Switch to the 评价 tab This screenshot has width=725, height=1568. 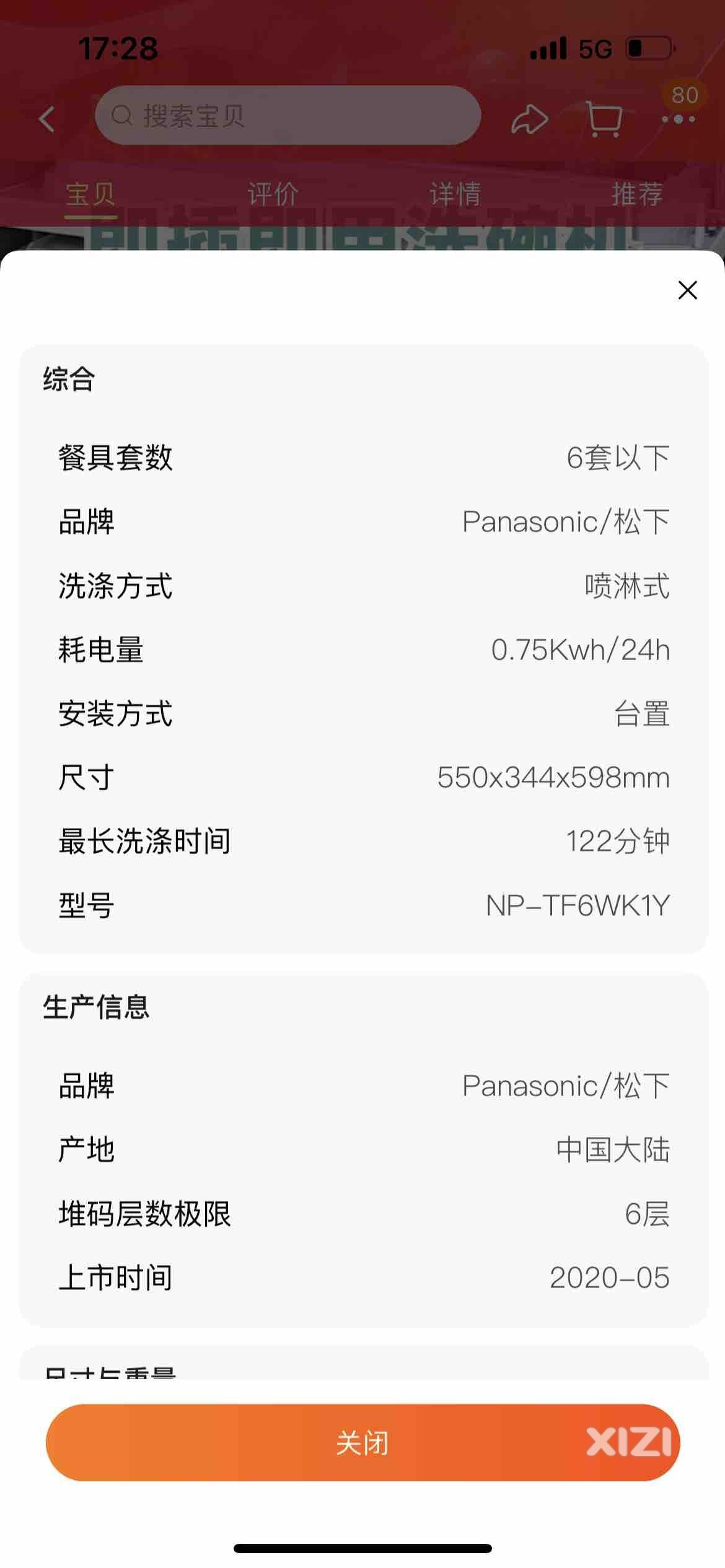pos(273,194)
